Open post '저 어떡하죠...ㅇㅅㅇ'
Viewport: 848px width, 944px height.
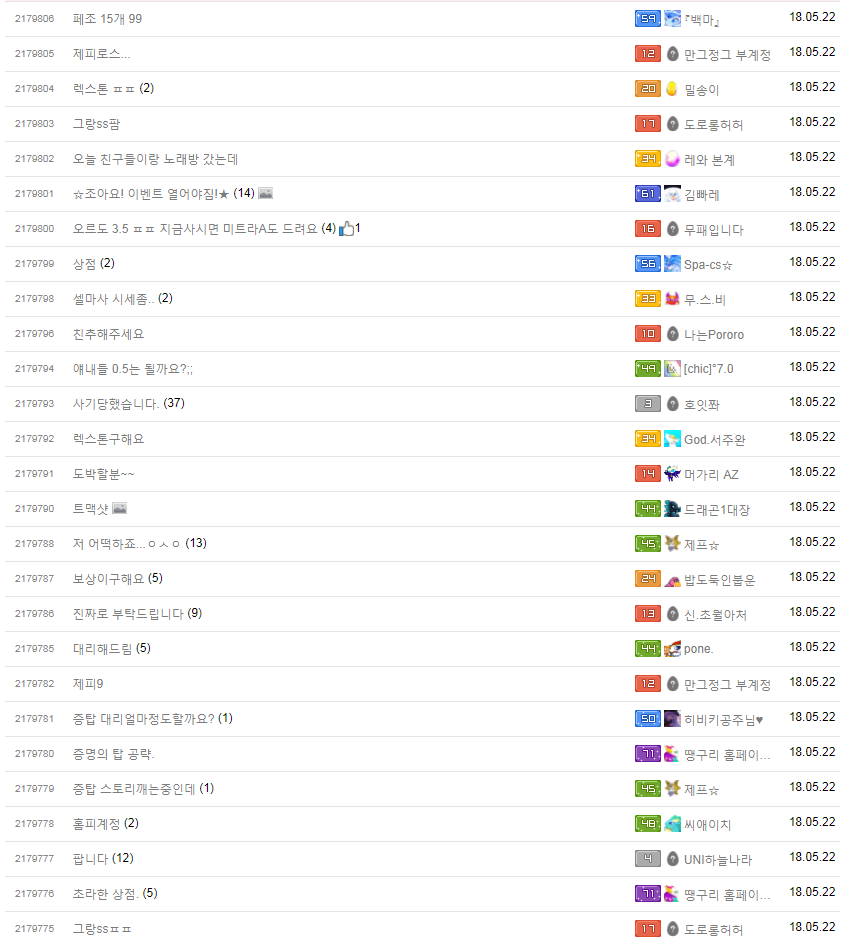point(126,543)
